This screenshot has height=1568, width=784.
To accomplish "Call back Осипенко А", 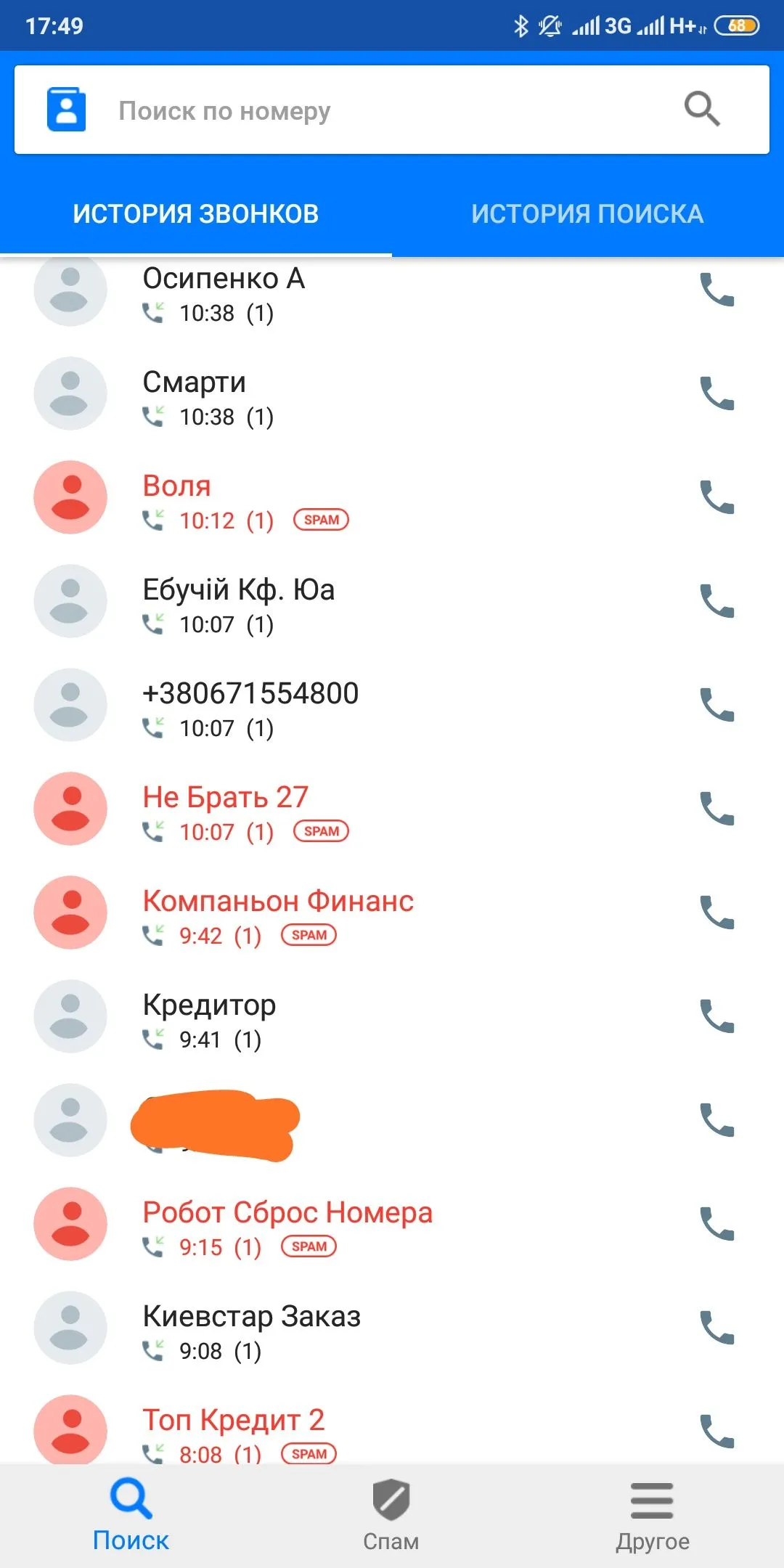I will [x=716, y=290].
